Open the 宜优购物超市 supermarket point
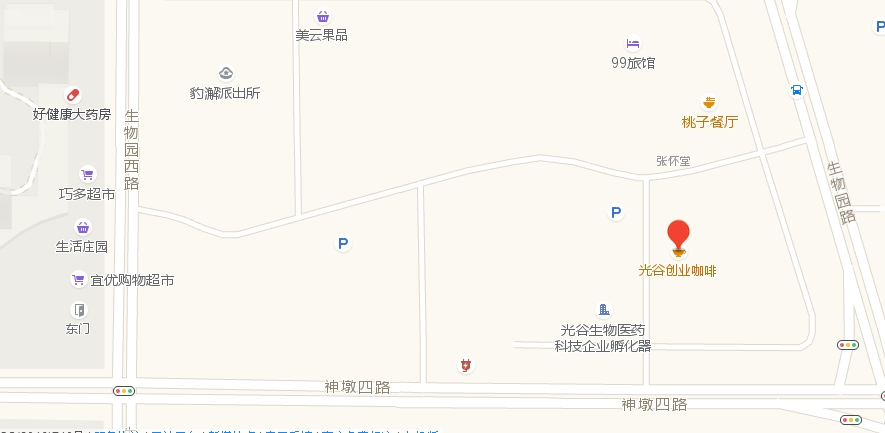The image size is (885, 433). [77, 280]
